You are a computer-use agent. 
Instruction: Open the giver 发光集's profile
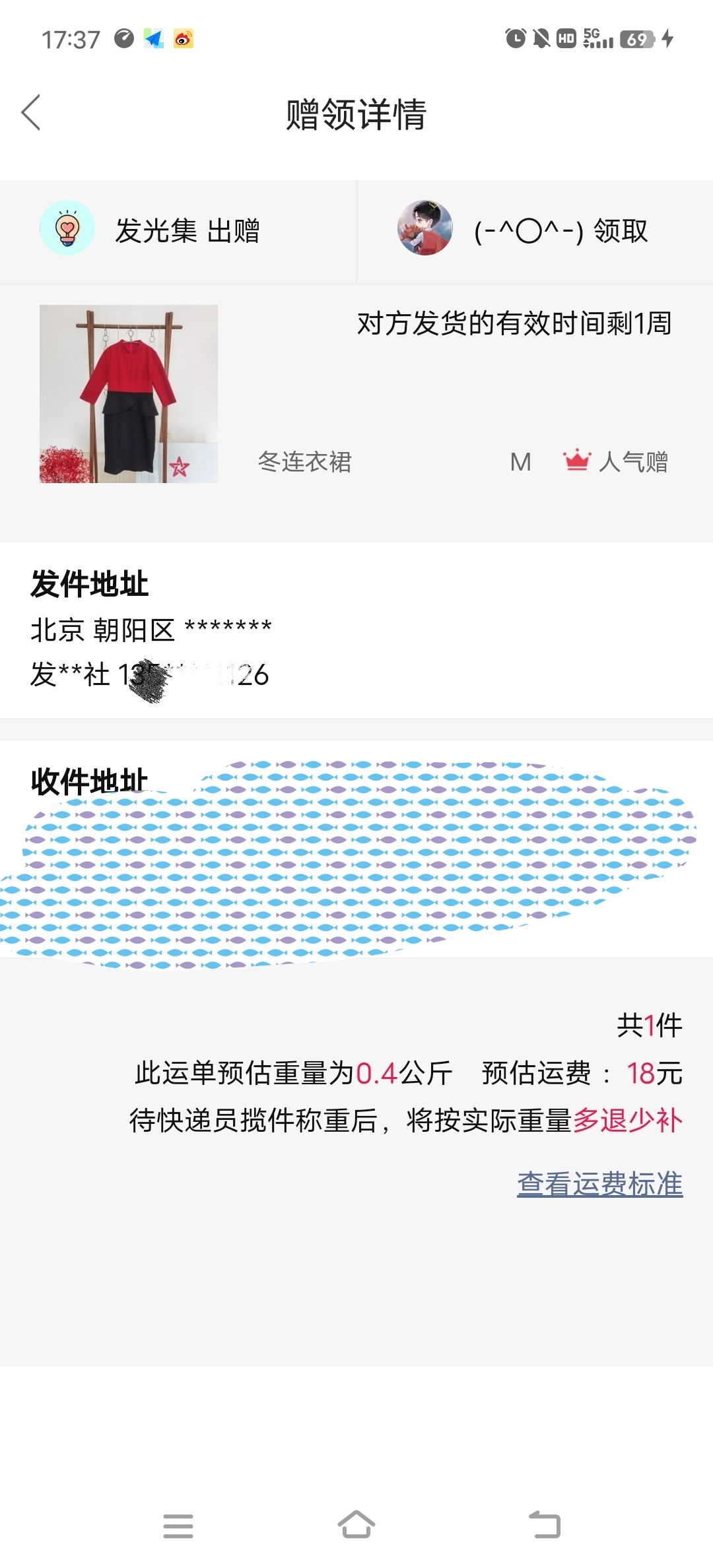pyautogui.click(x=67, y=228)
